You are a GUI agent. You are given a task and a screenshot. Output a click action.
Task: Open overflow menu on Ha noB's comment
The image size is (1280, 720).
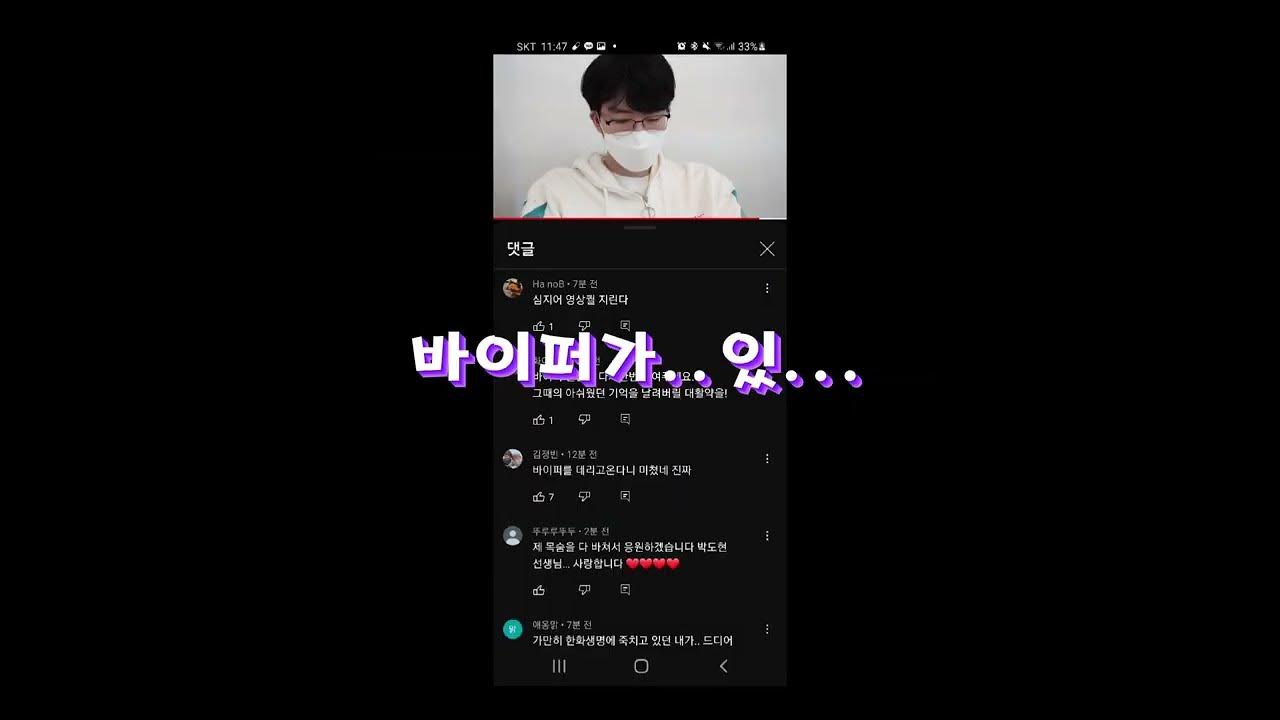pos(767,288)
